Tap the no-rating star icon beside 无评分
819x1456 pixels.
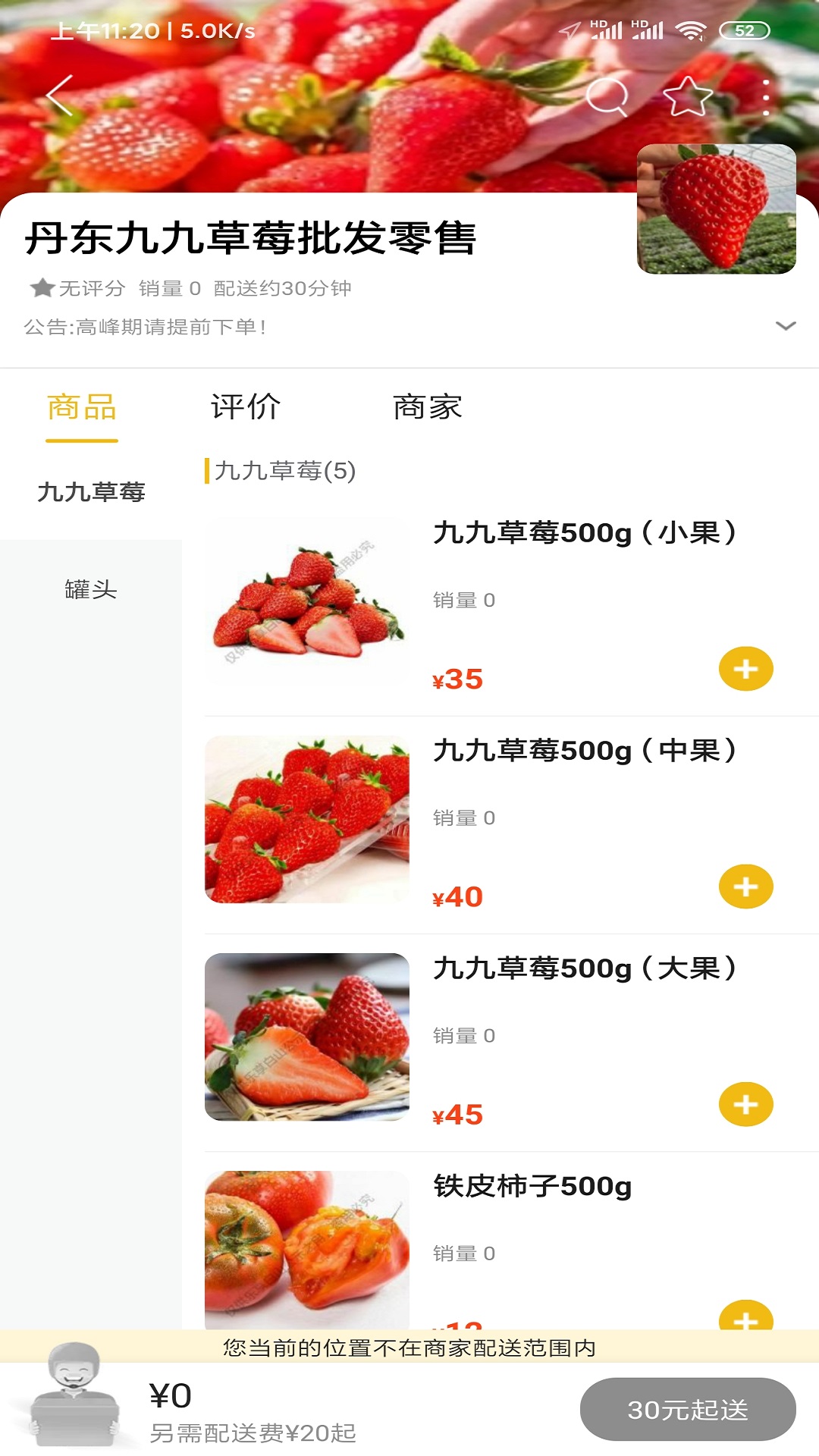click(x=42, y=287)
